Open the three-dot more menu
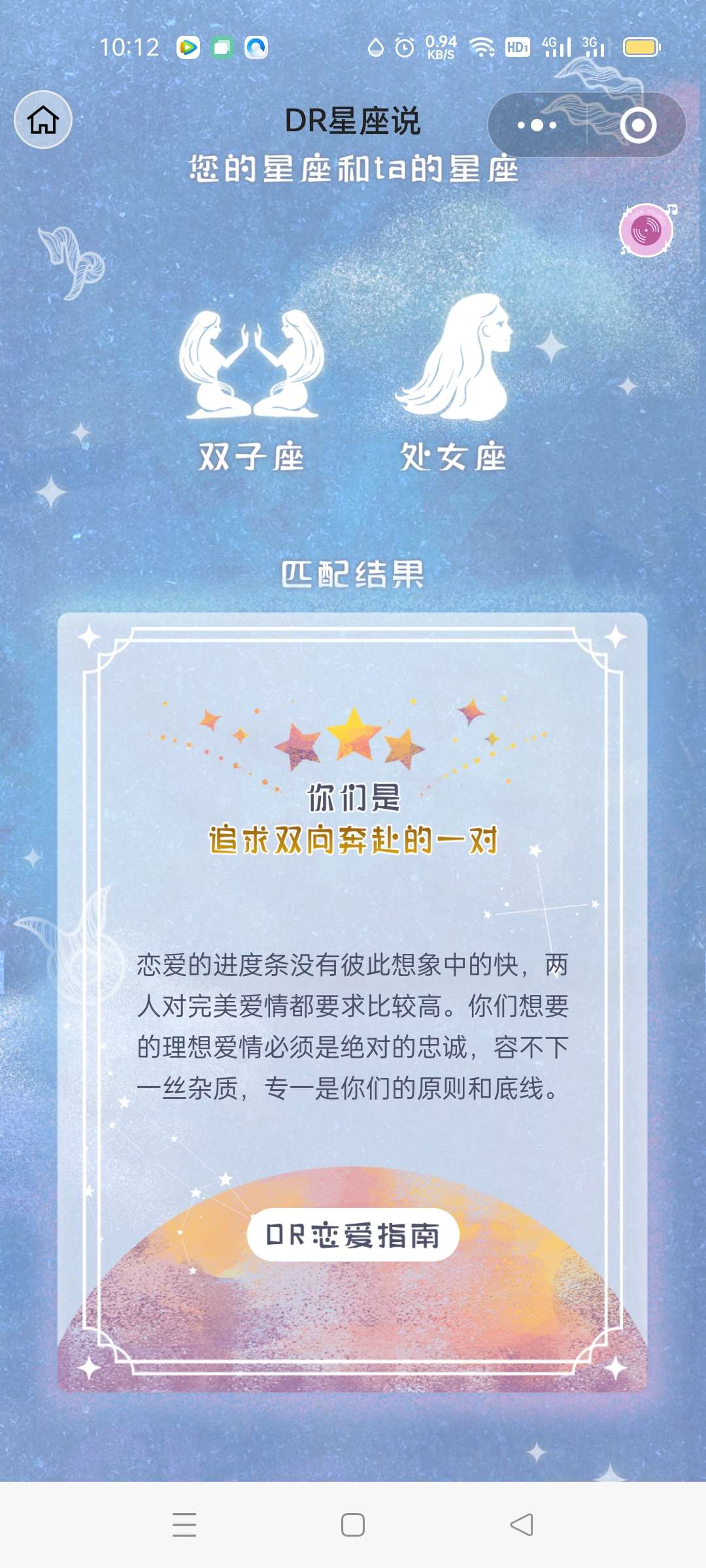 (537, 125)
